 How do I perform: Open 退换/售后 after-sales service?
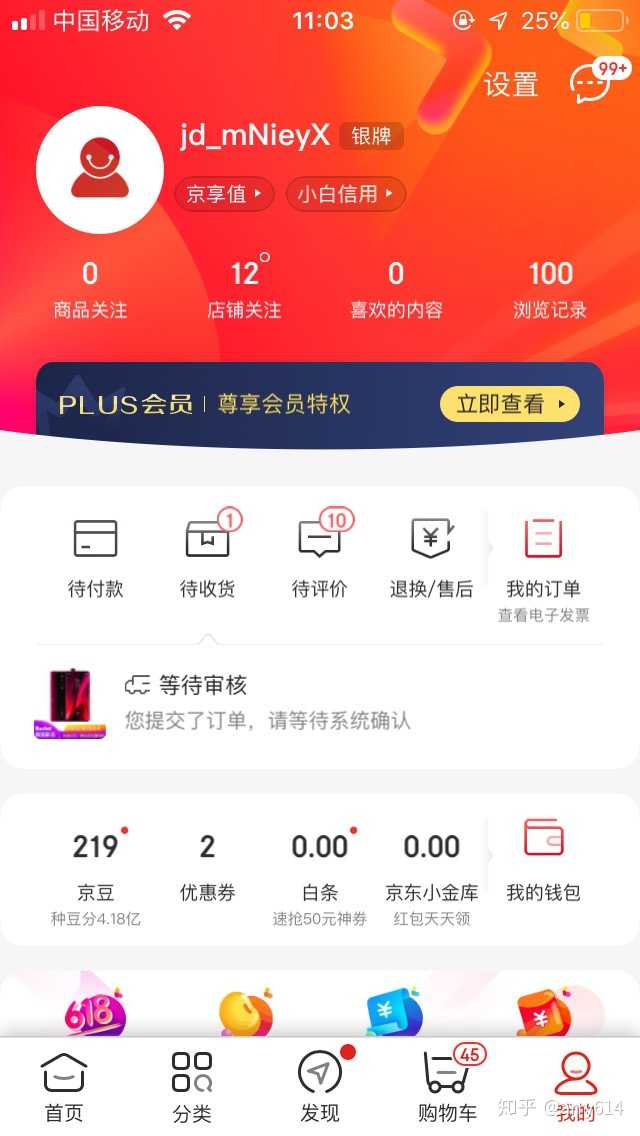tap(431, 558)
